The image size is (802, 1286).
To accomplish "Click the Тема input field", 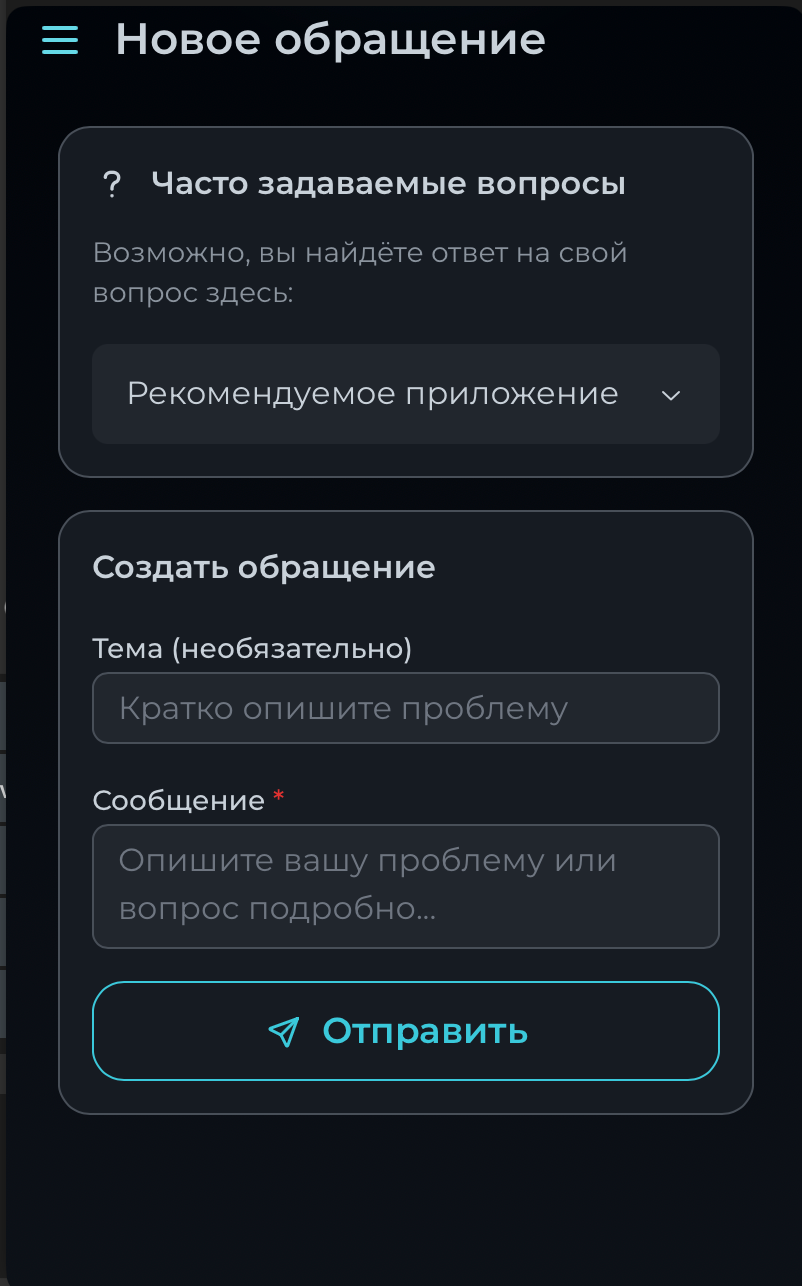I will coord(405,707).
